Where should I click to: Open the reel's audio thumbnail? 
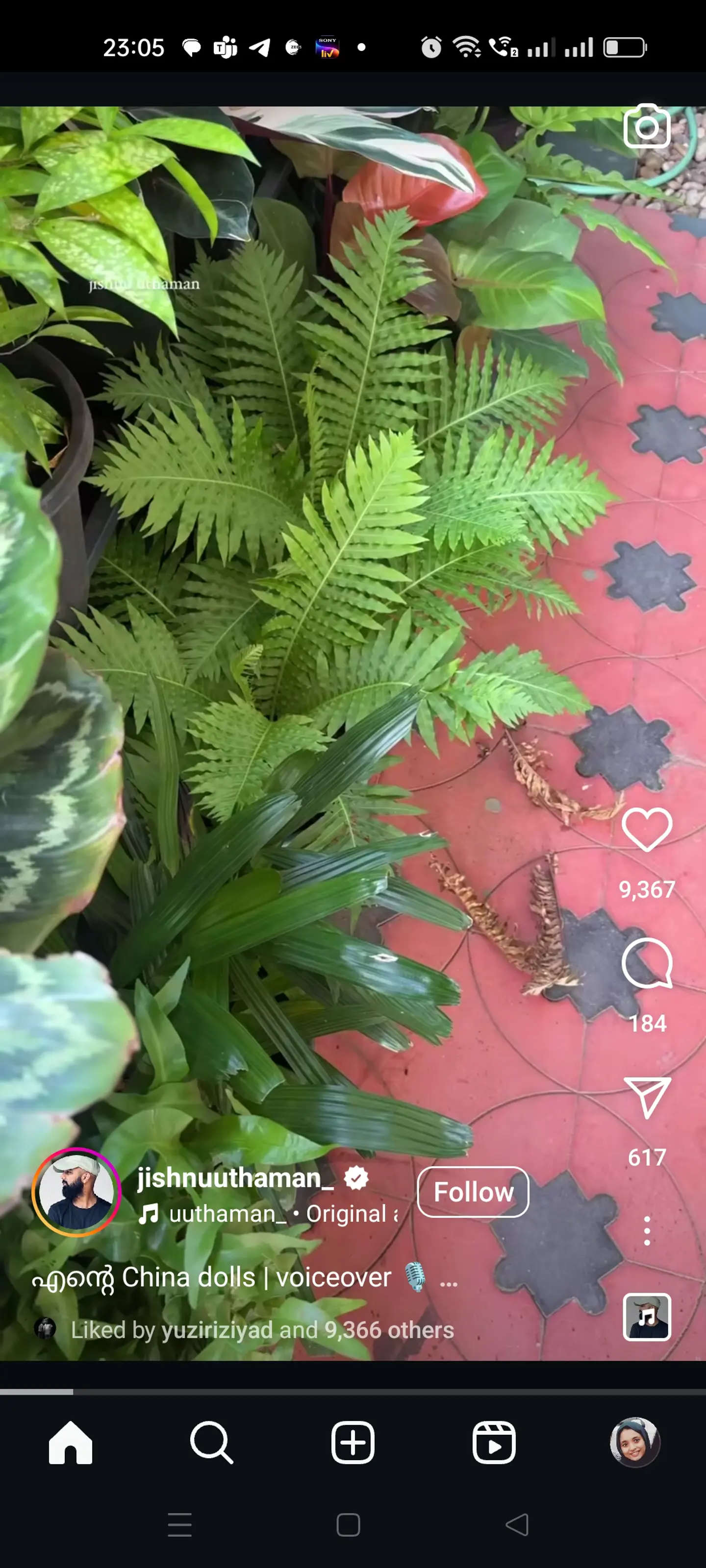[646, 1317]
